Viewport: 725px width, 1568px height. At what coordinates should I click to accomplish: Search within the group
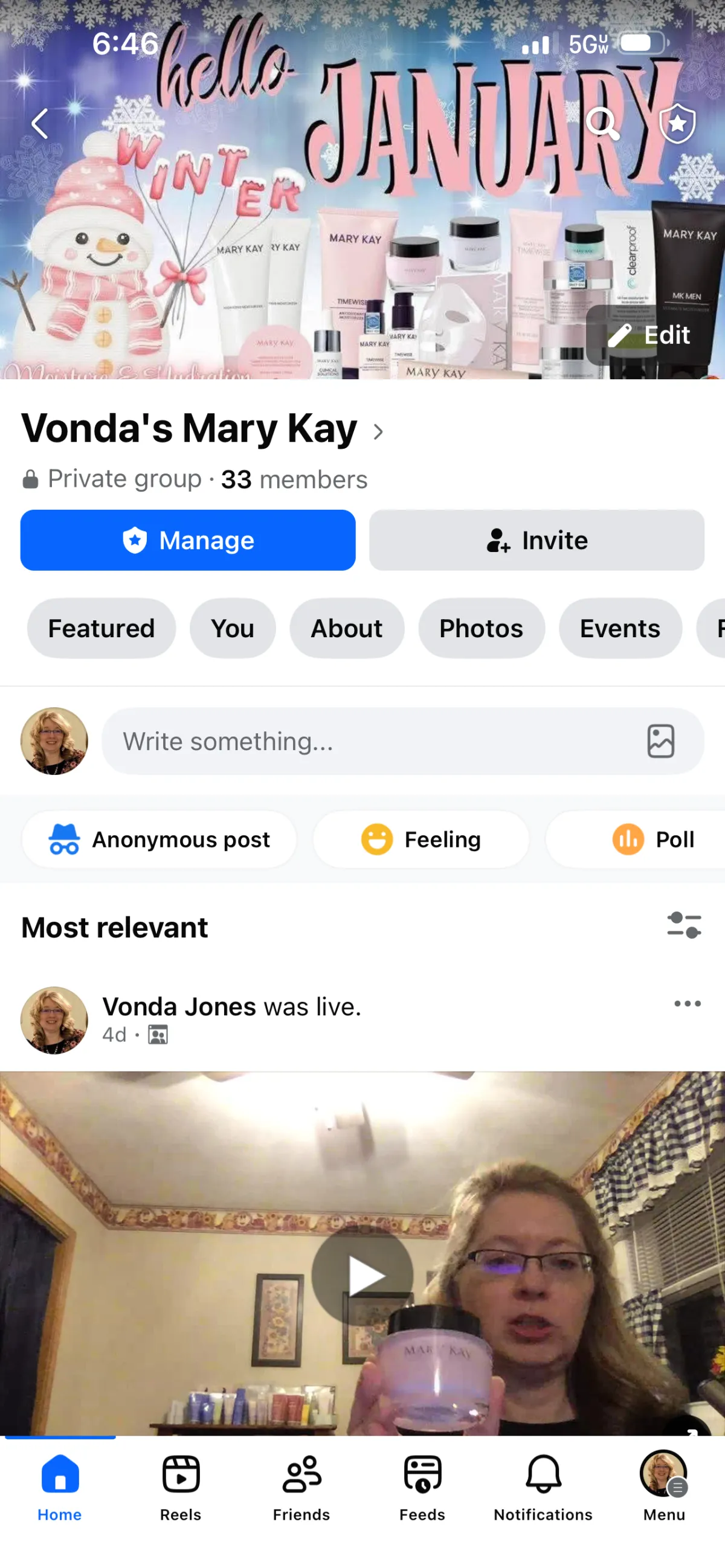coord(602,124)
